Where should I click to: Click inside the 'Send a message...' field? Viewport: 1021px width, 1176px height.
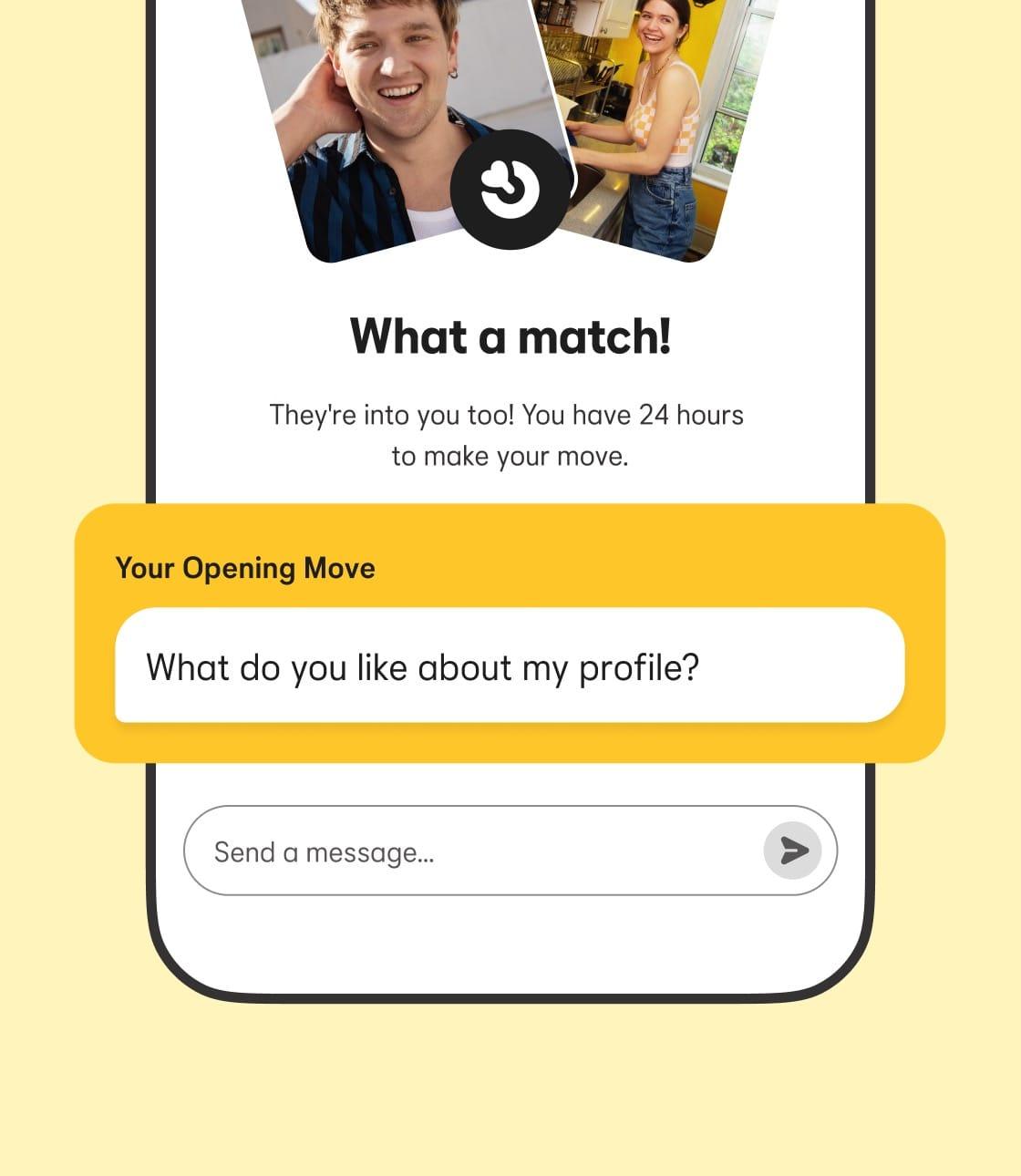pos(410,851)
